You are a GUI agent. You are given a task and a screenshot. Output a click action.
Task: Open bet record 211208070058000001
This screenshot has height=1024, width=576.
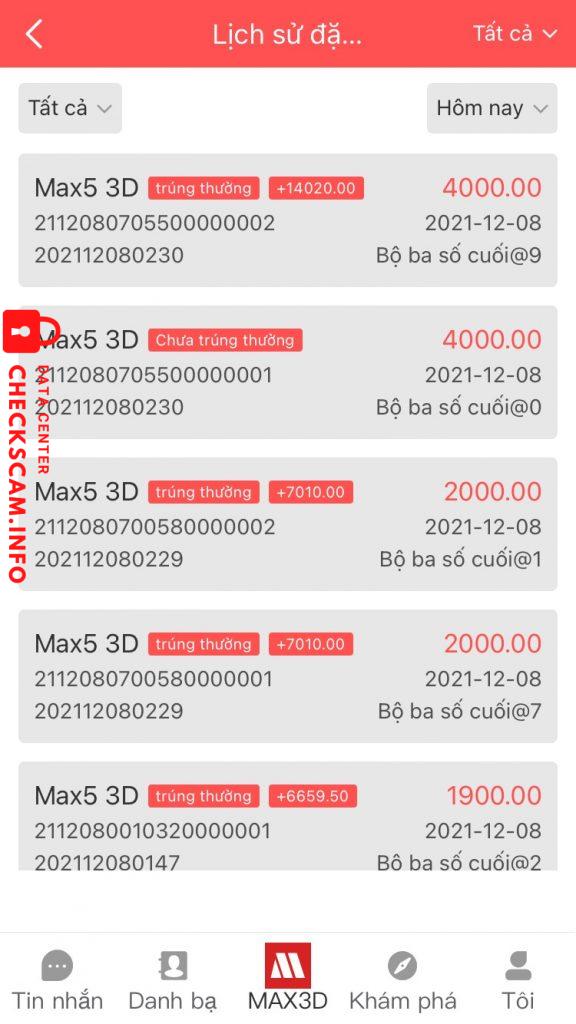coord(288,677)
